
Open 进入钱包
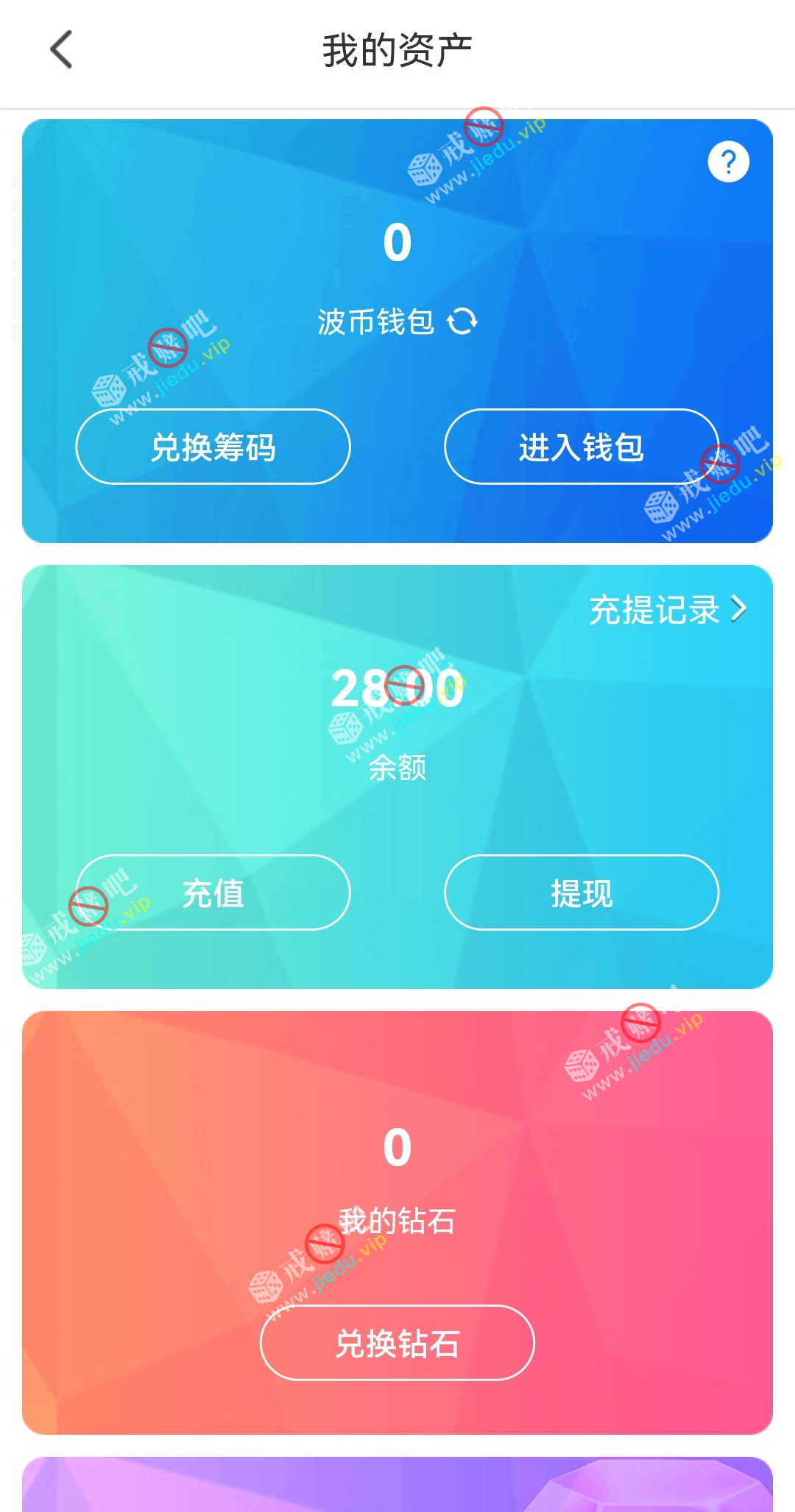(x=581, y=447)
